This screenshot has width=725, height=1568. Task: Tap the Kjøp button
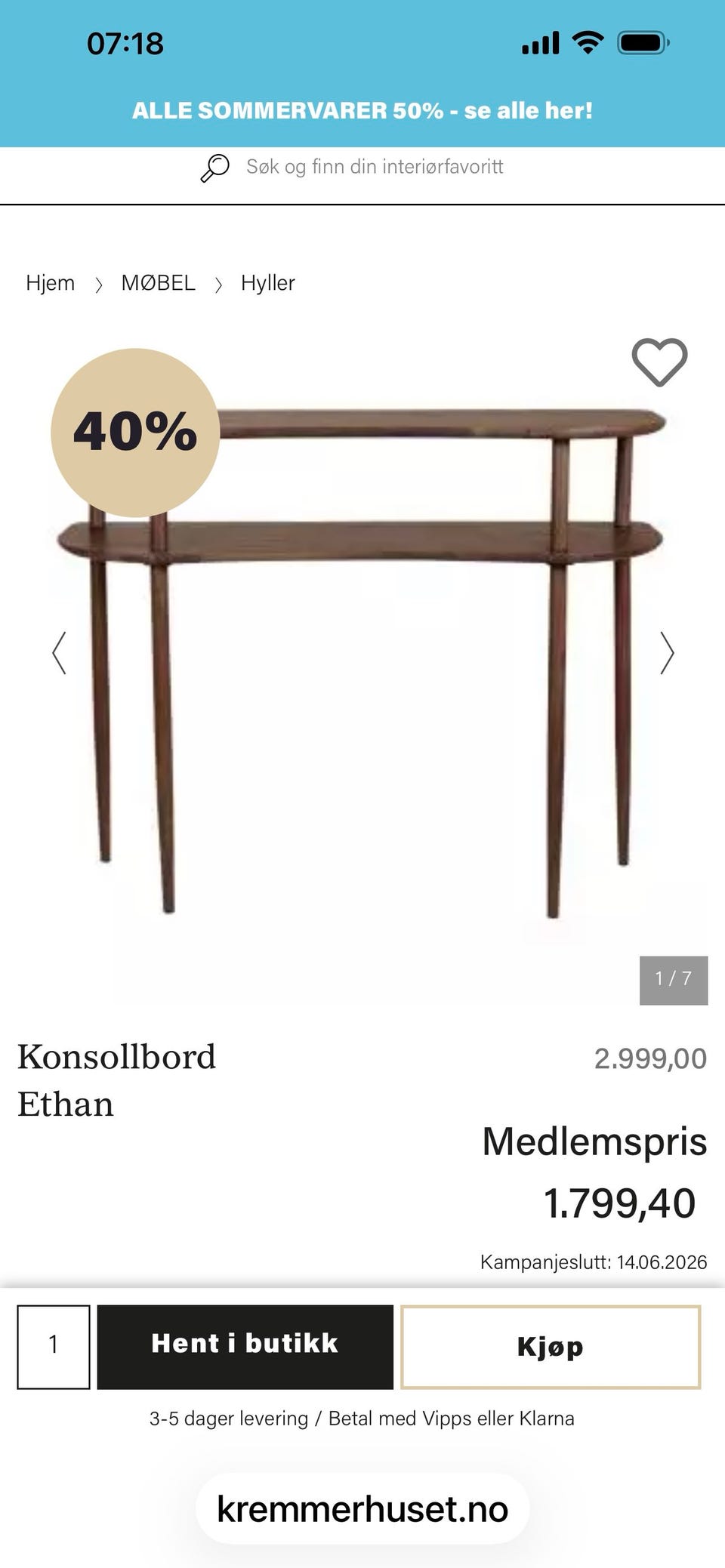(x=551, y=1347)
